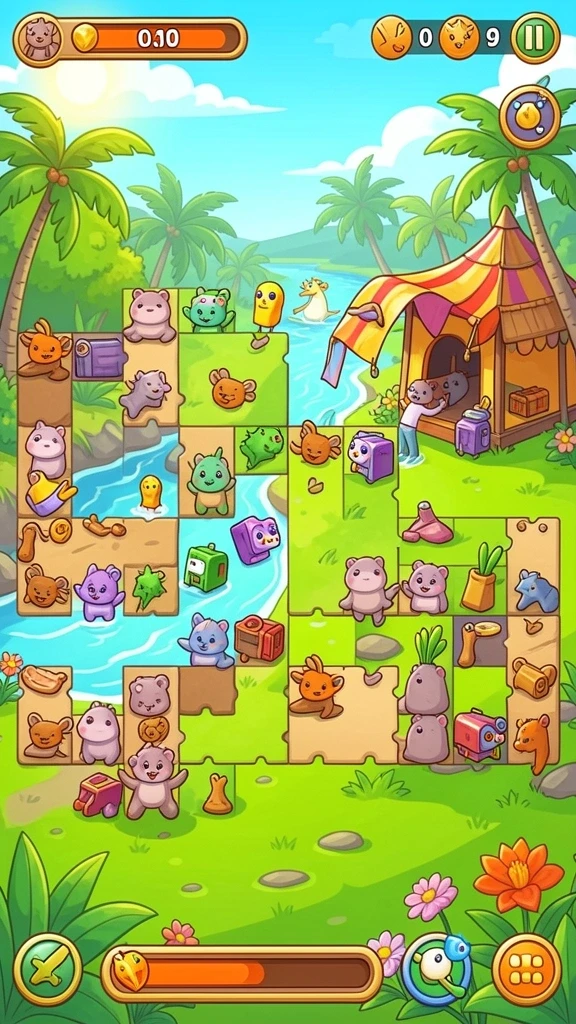Select the tall yellow creature at the top

(267, 306)
